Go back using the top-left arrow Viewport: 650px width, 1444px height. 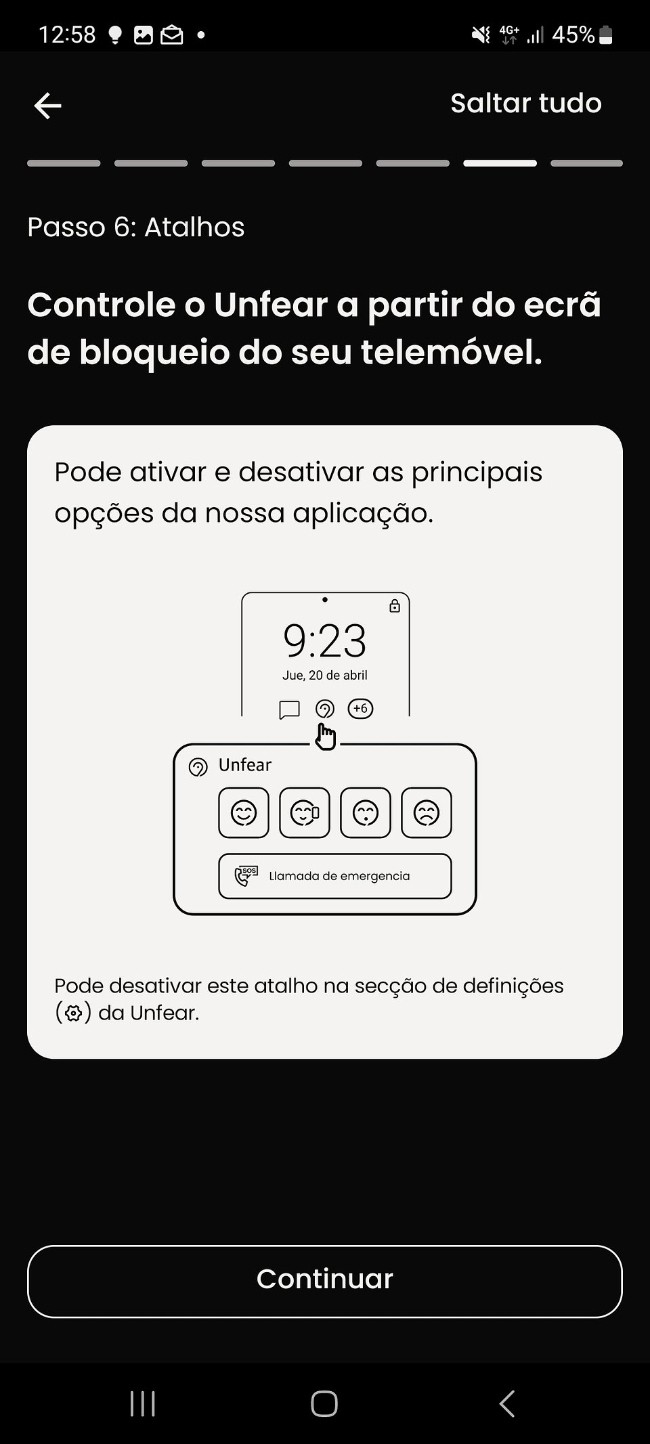point(47,106)
